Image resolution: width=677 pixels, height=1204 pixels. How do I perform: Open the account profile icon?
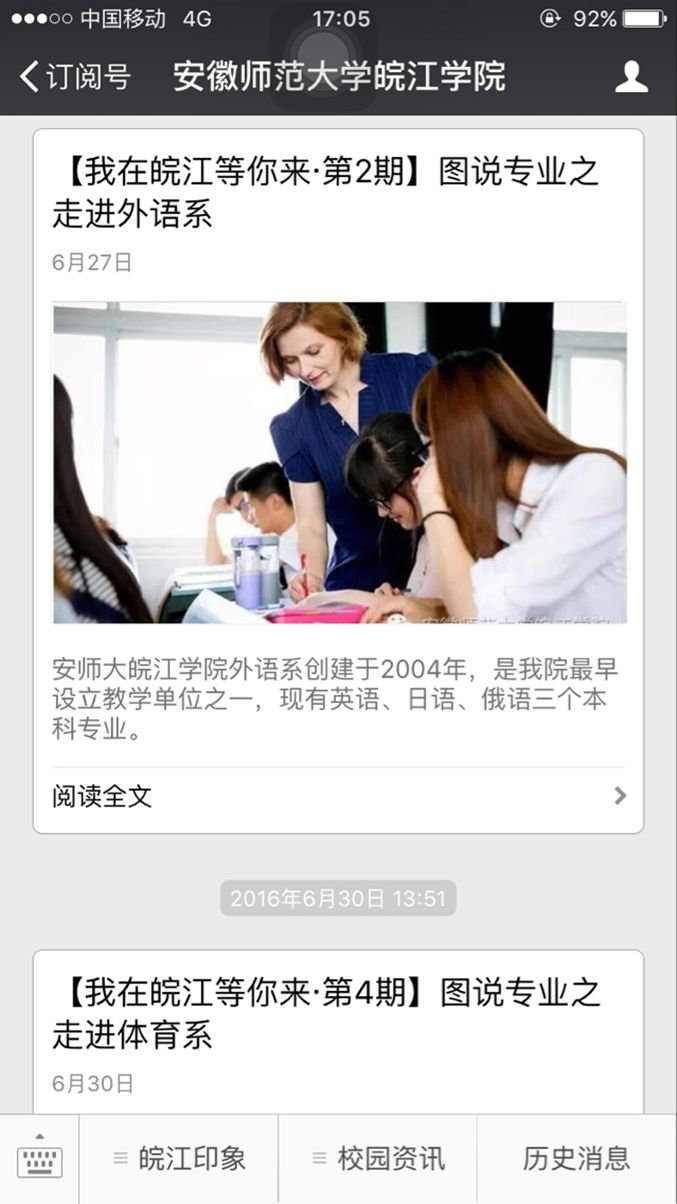point(631,77)
